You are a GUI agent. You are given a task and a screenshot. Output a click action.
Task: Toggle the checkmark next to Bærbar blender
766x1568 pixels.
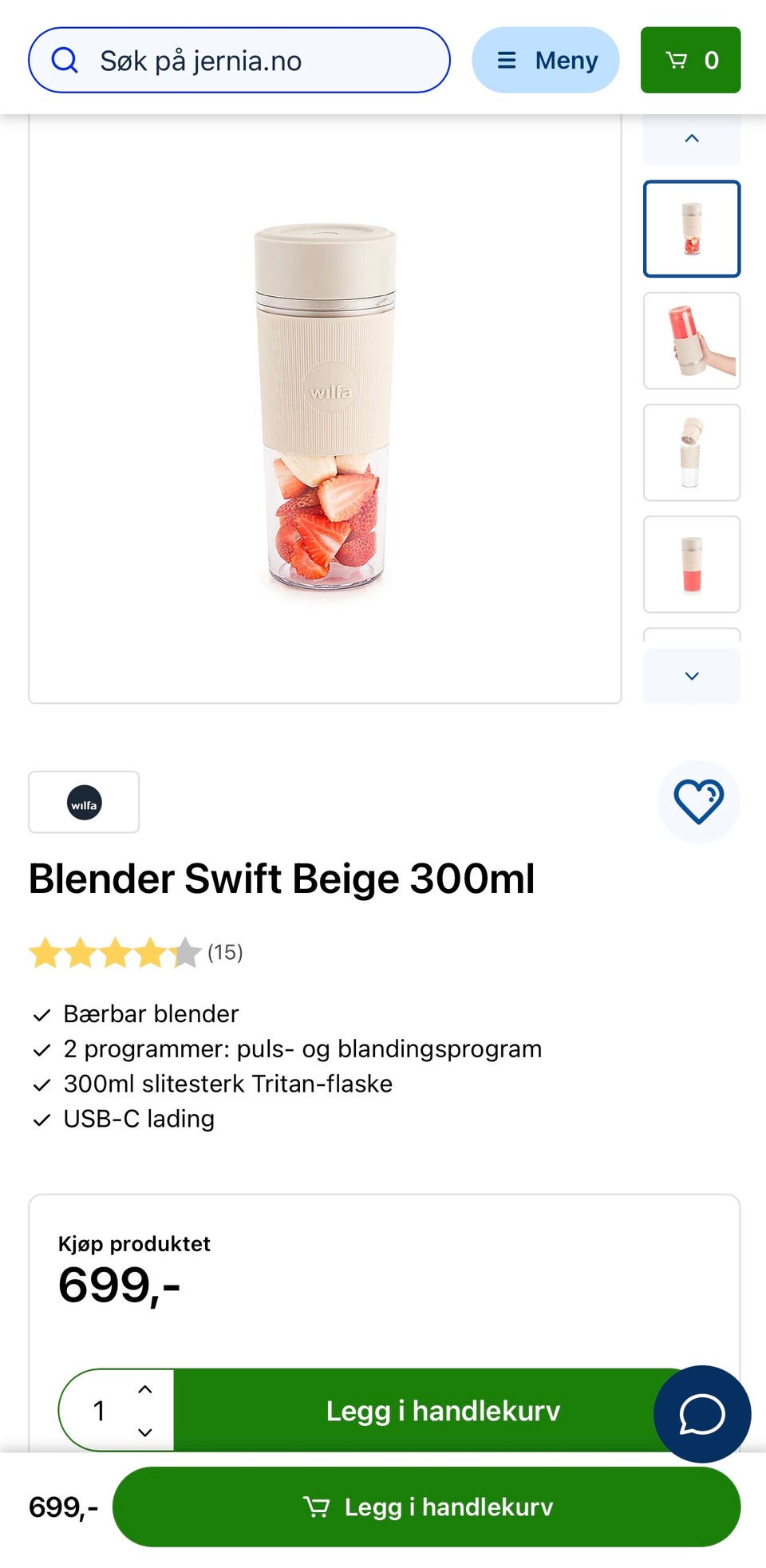click(x=41, y=1014)
